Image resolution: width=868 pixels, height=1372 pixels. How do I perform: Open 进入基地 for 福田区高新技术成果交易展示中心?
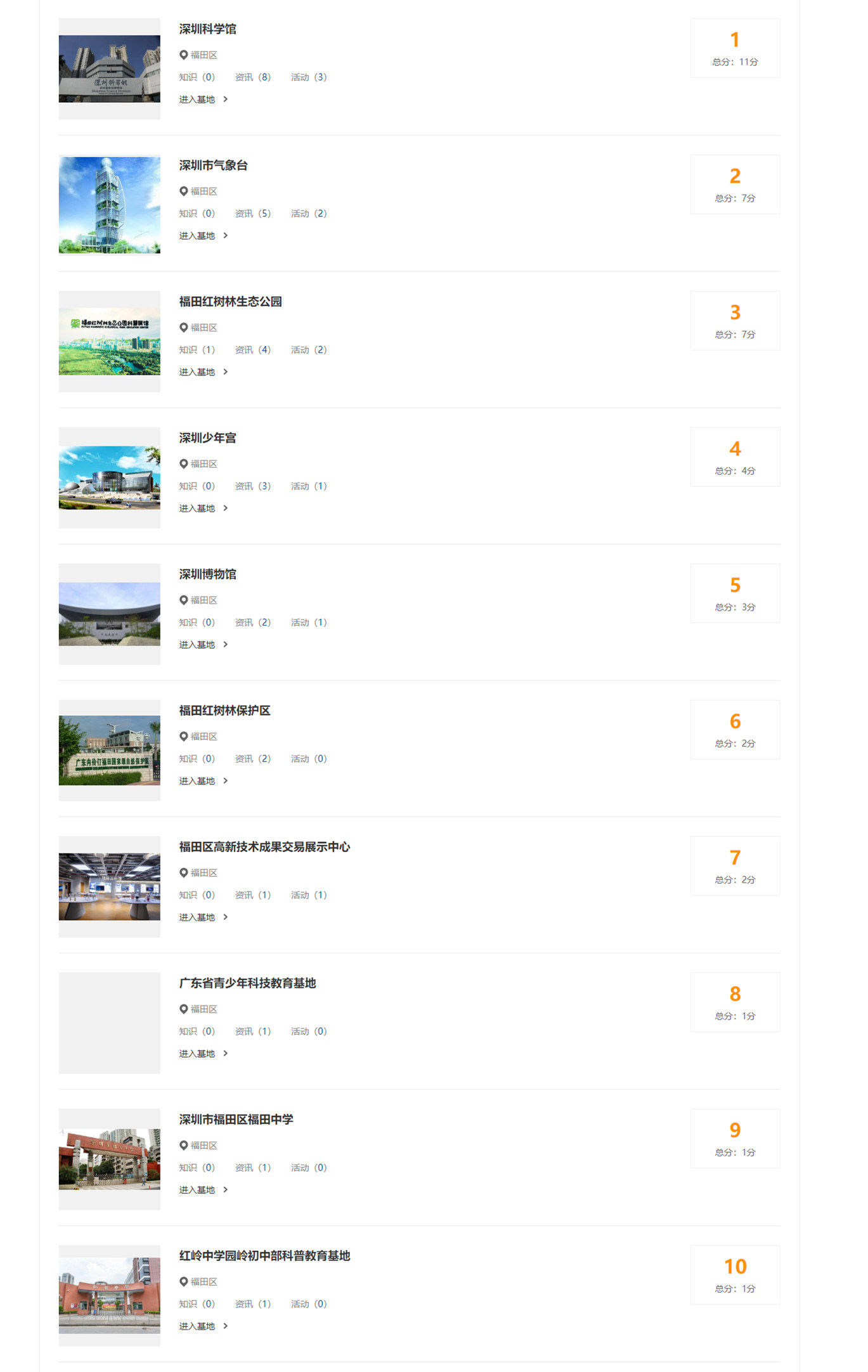point(203,917)
